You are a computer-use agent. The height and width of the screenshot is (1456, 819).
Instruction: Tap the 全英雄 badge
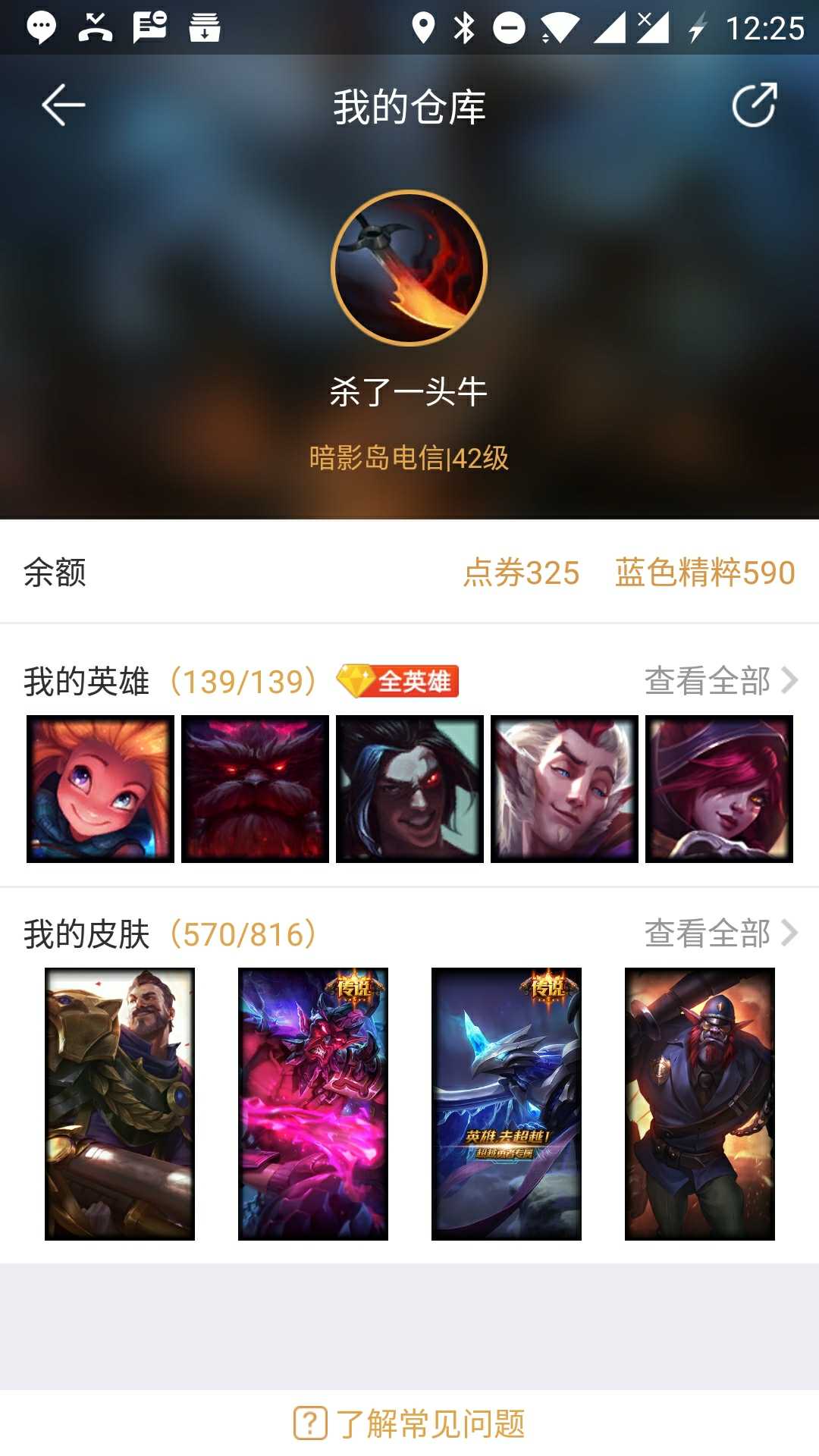(x=398, y=681)
